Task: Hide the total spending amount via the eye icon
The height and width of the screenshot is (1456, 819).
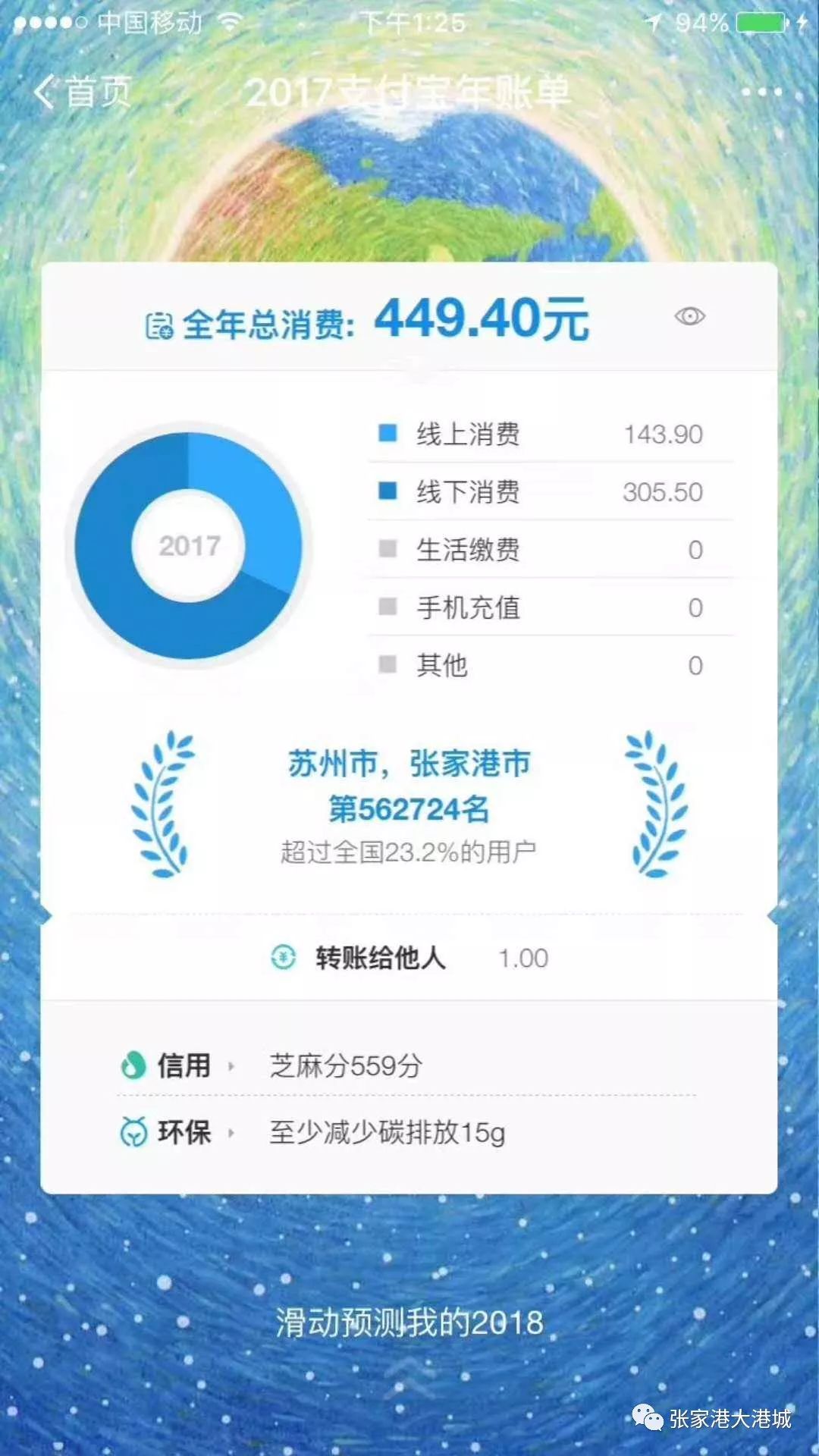Action: [689, 316]
